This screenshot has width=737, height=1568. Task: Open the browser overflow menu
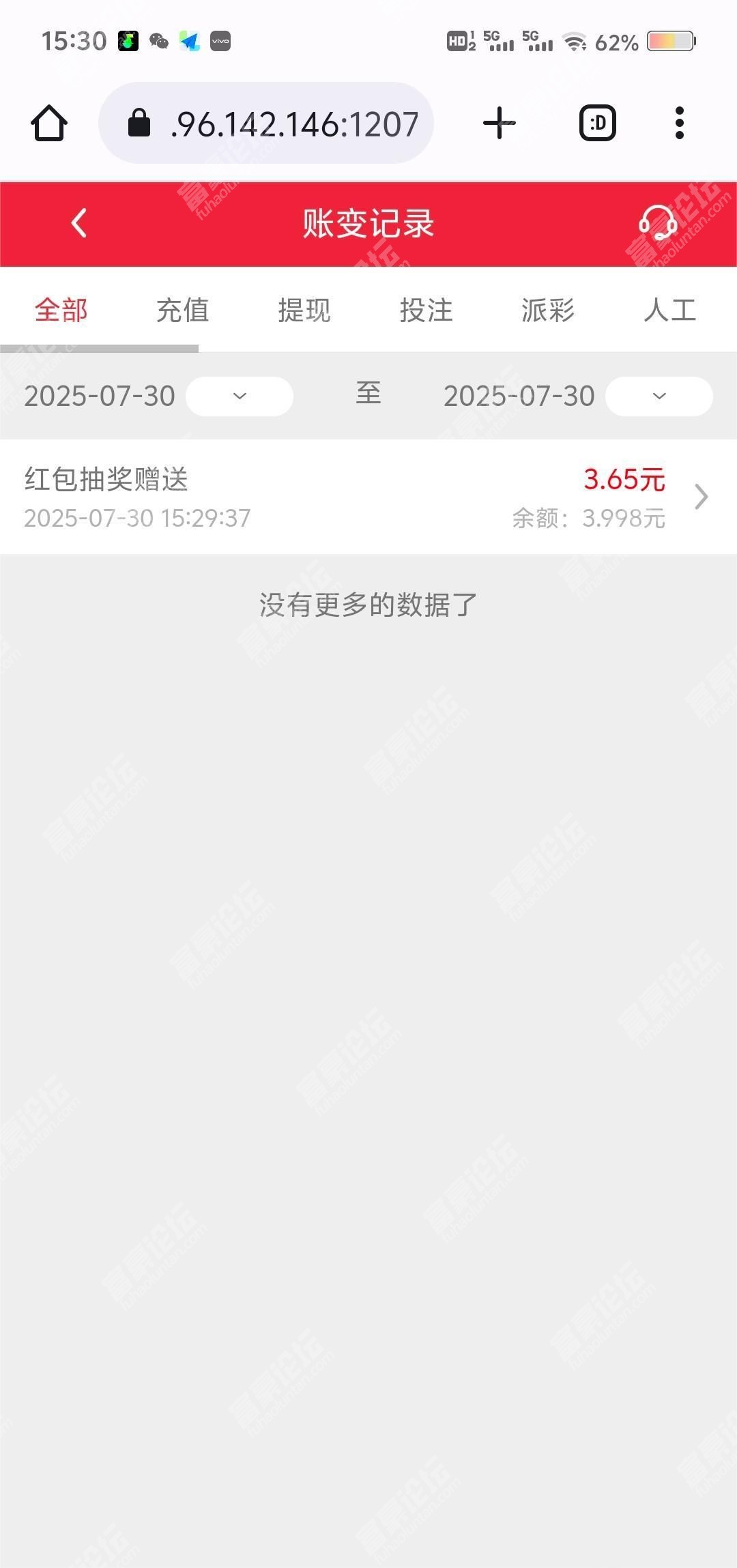(679, 124)
